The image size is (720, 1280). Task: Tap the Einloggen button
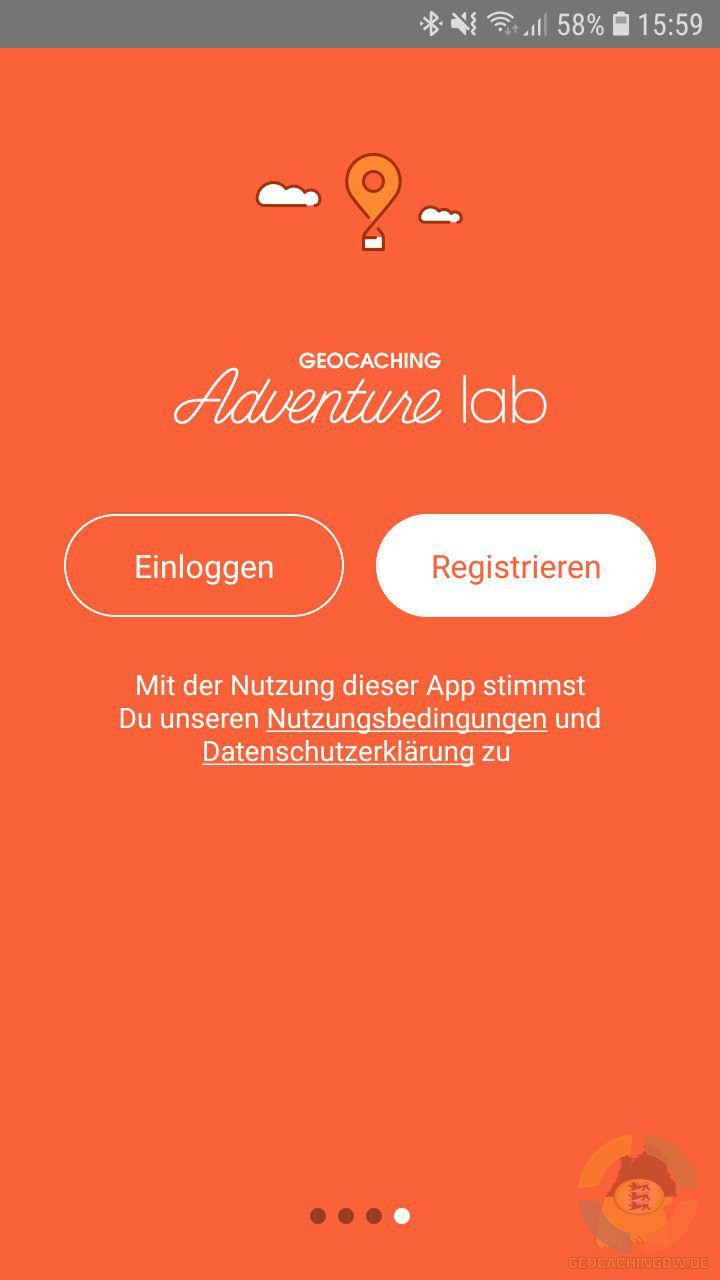point(204,566)
